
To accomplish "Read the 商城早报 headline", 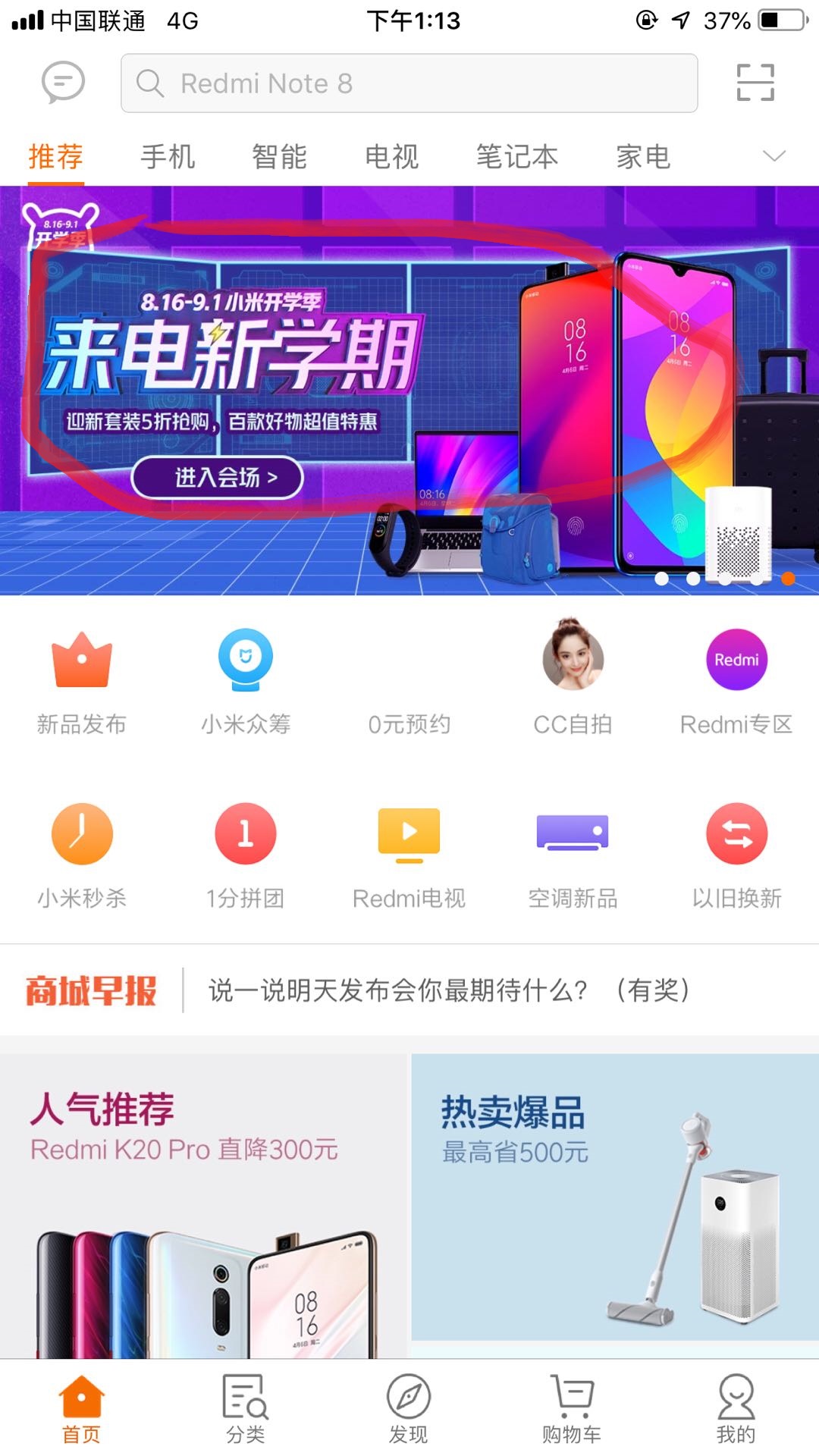I will pyautogui.click(x=447, y=990).
